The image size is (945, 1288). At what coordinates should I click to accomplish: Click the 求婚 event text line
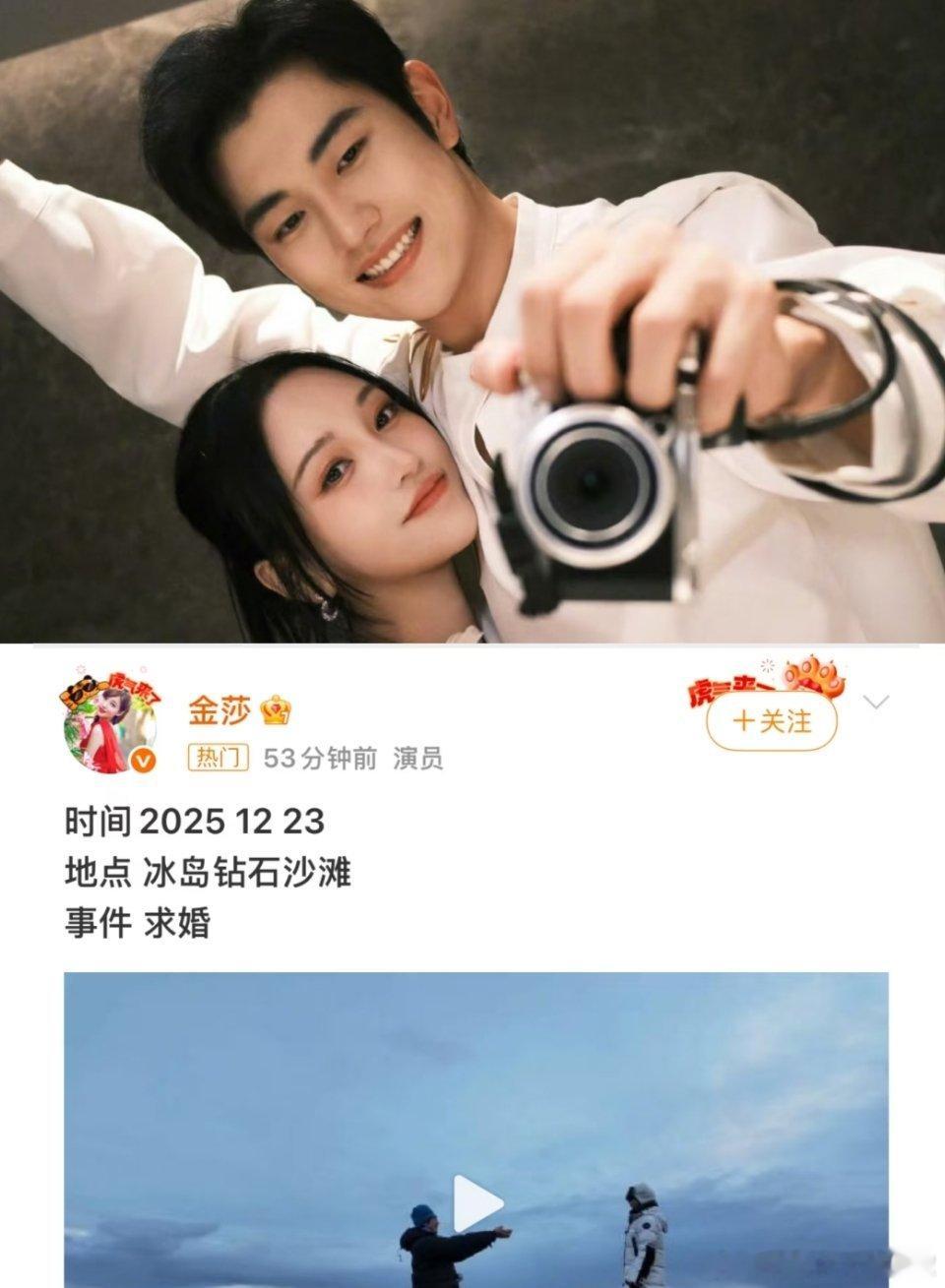click(x=140, y=923)
